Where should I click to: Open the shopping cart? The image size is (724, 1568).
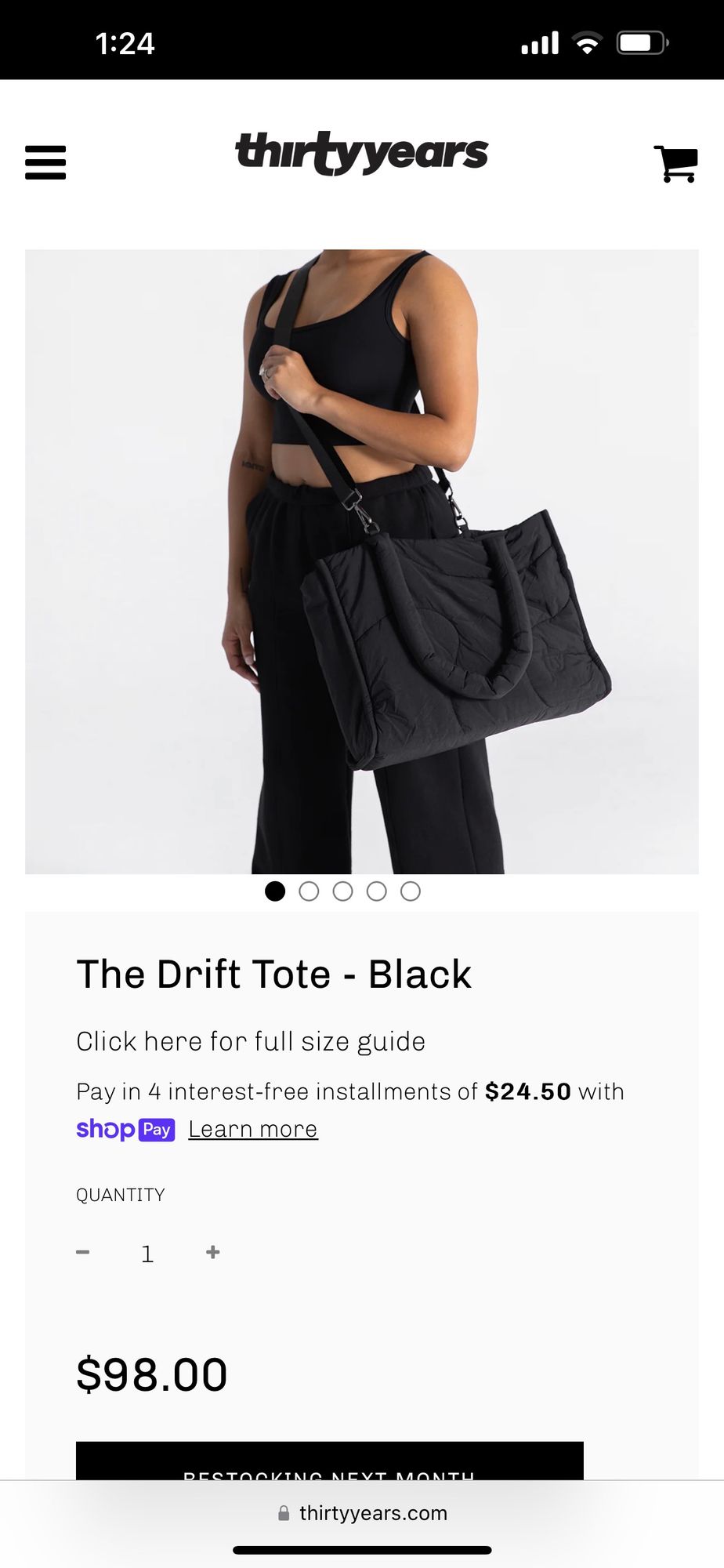pos(675,163)
